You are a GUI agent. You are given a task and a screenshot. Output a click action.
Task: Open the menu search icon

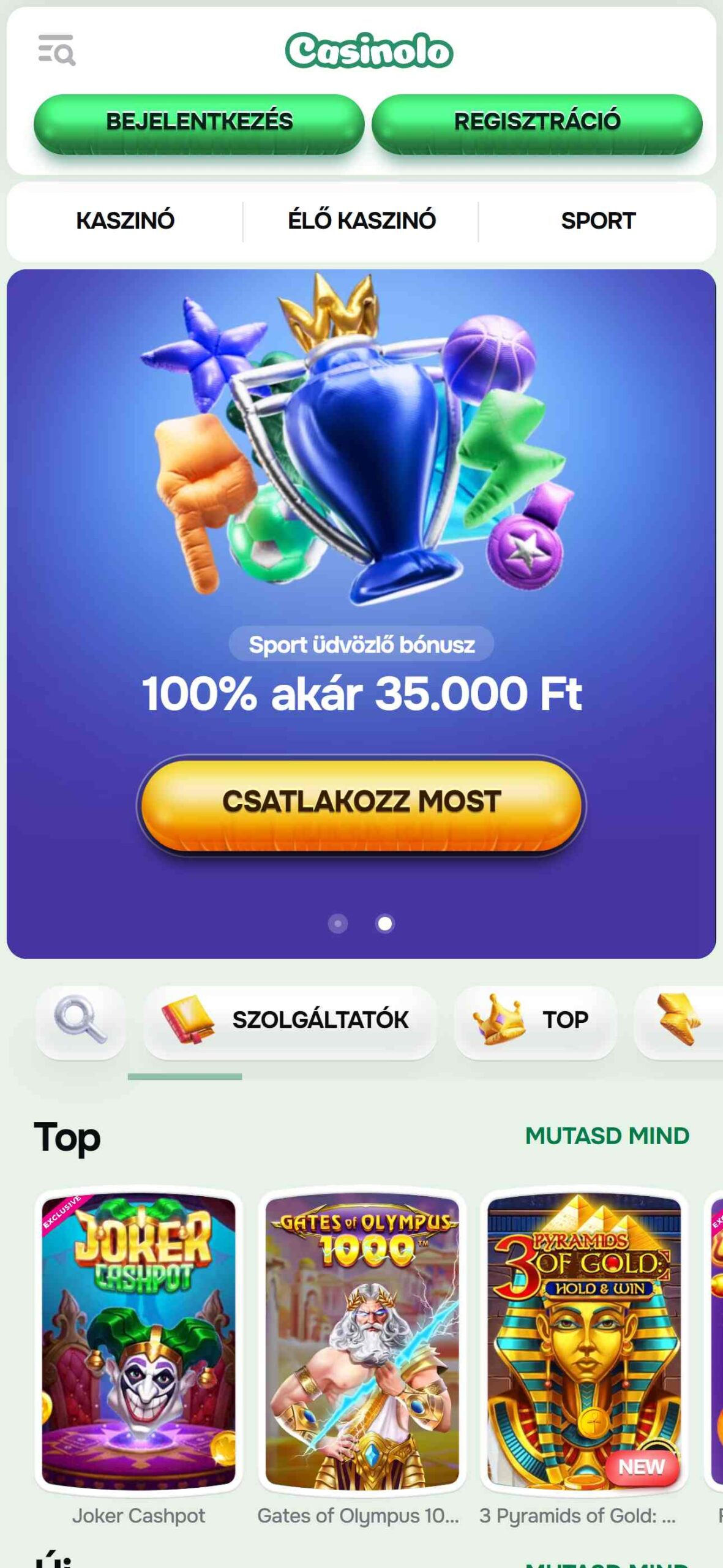pyautogui.click(x=56, y=50)
